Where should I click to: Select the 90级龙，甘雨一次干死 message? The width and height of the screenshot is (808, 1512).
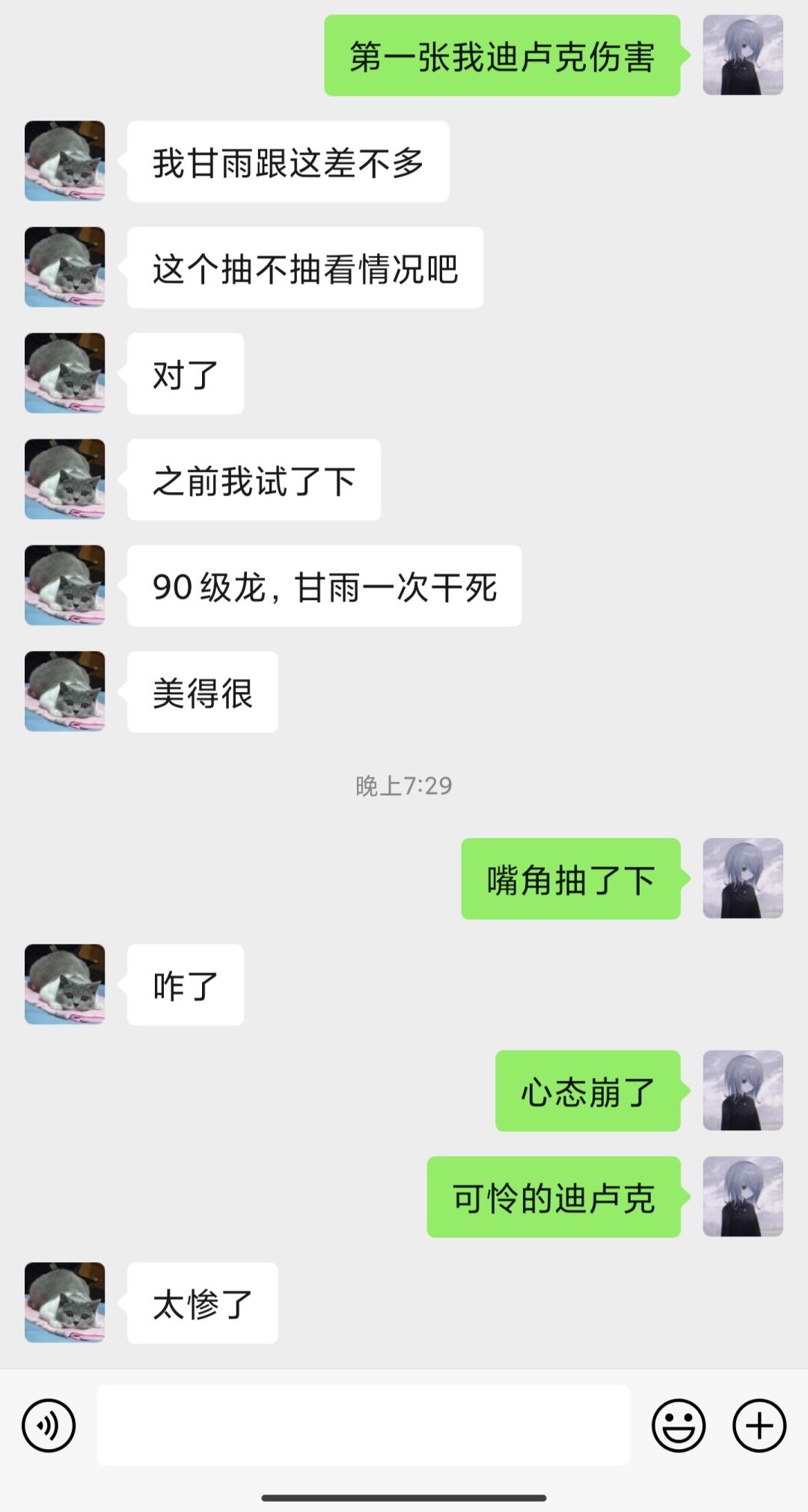click(325, 586)
